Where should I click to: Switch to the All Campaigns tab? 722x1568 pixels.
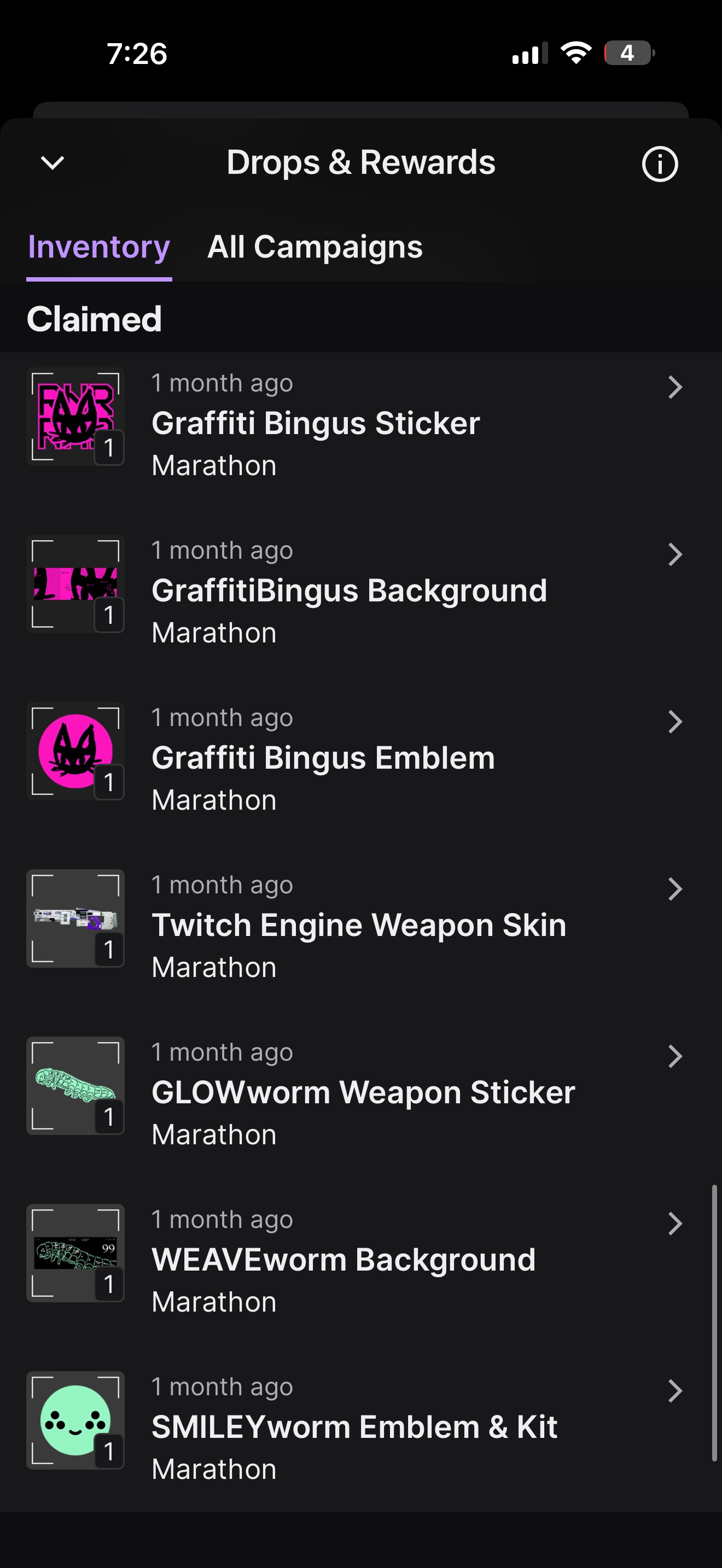[315, 247]
